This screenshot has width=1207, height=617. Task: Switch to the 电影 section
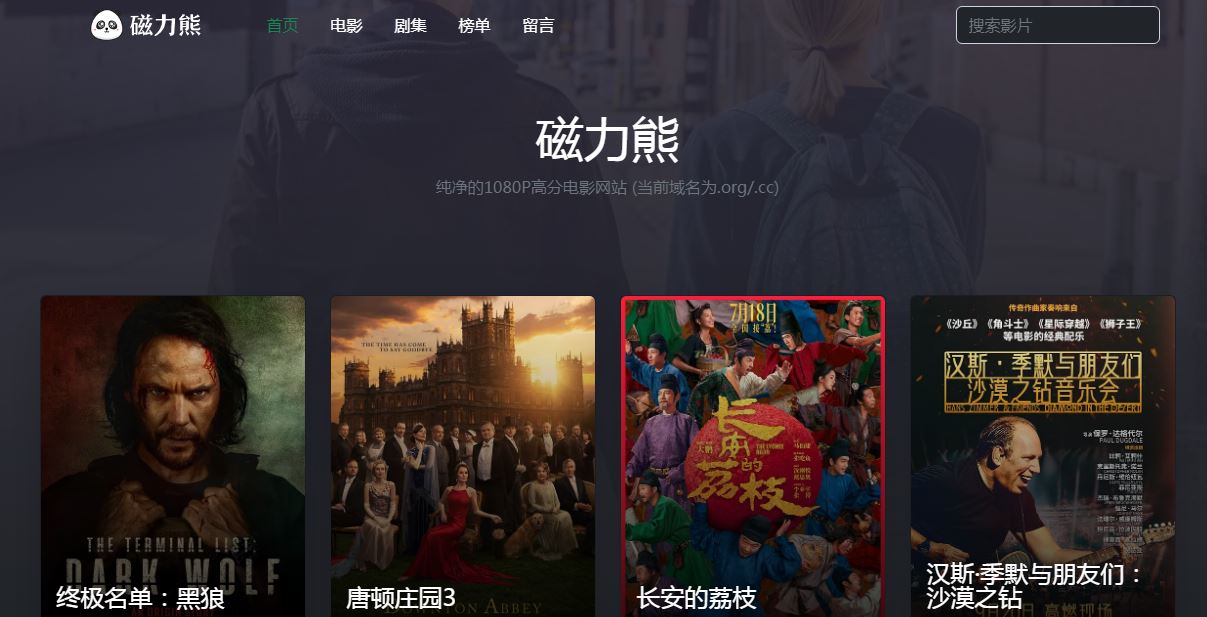click(x=346, y=25)
